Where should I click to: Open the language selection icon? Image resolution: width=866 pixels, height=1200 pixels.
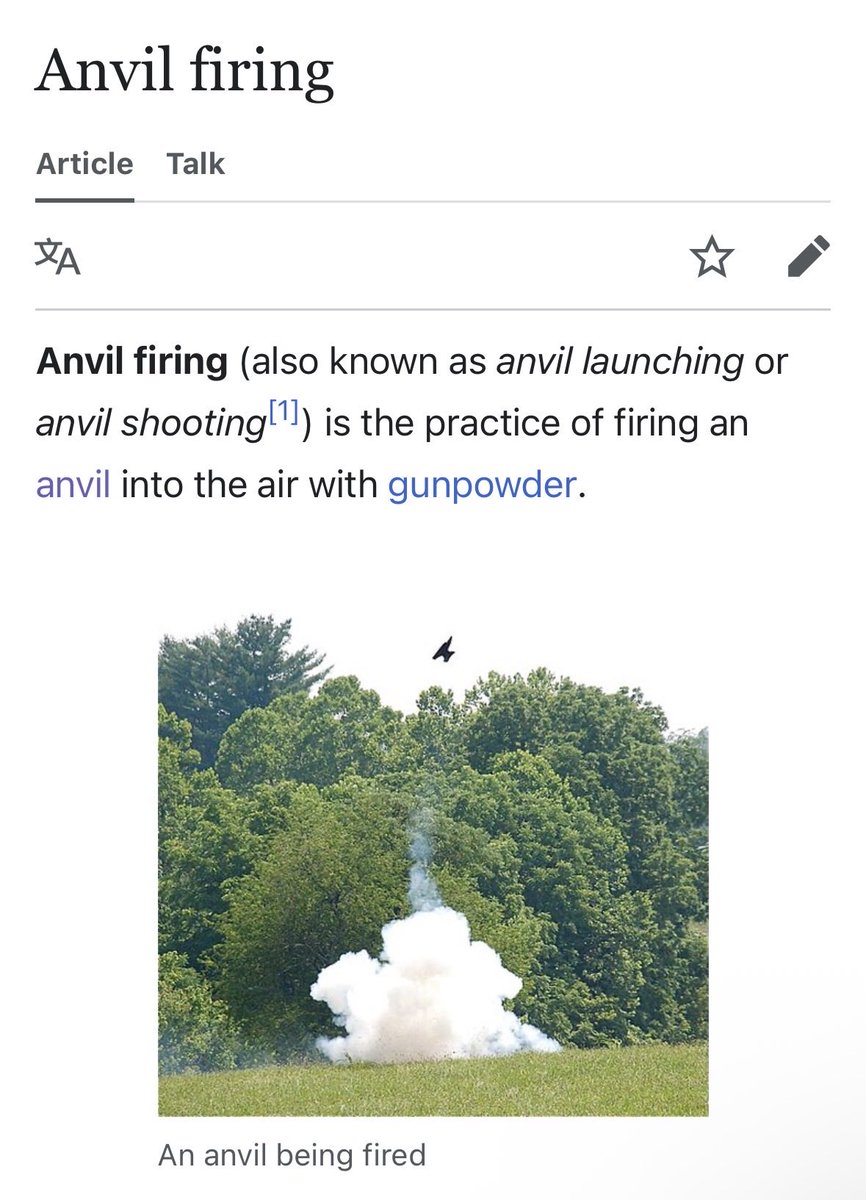tap(57, 256)
